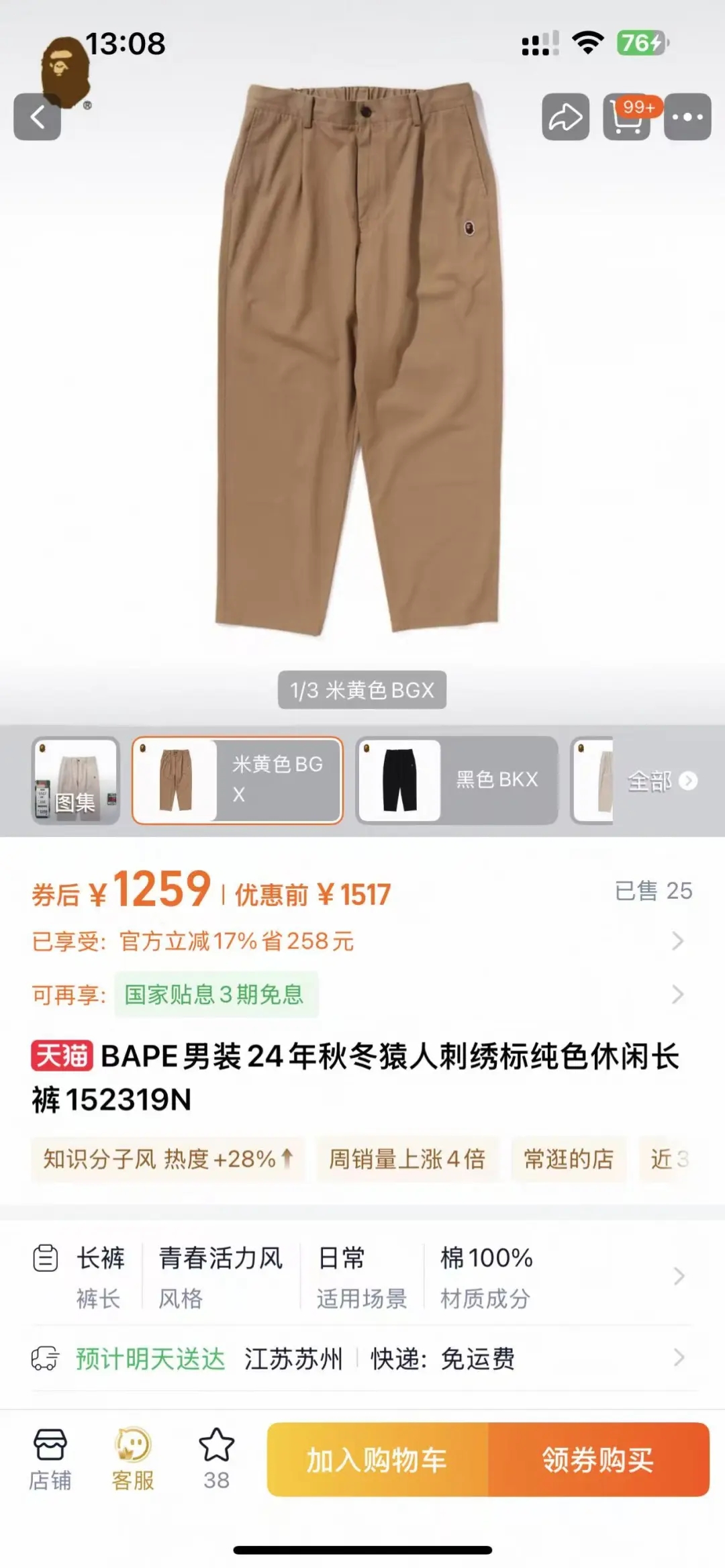725x1568 pixels.
Task: View 全部 color options
Action: click(x=662, y=781)
